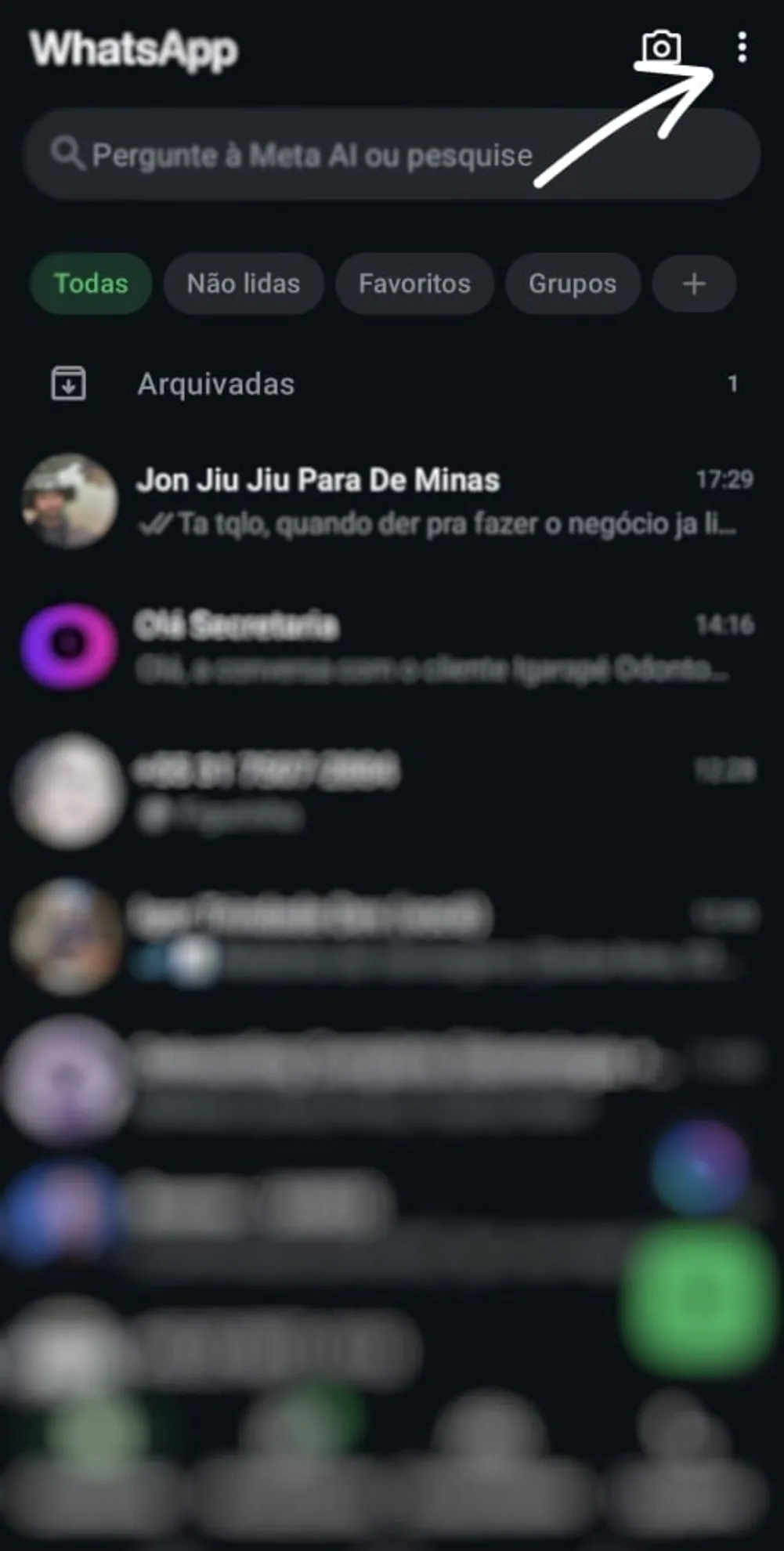Open the three-dot overflow menu
784x1551 pixels.
pos(741,48)
